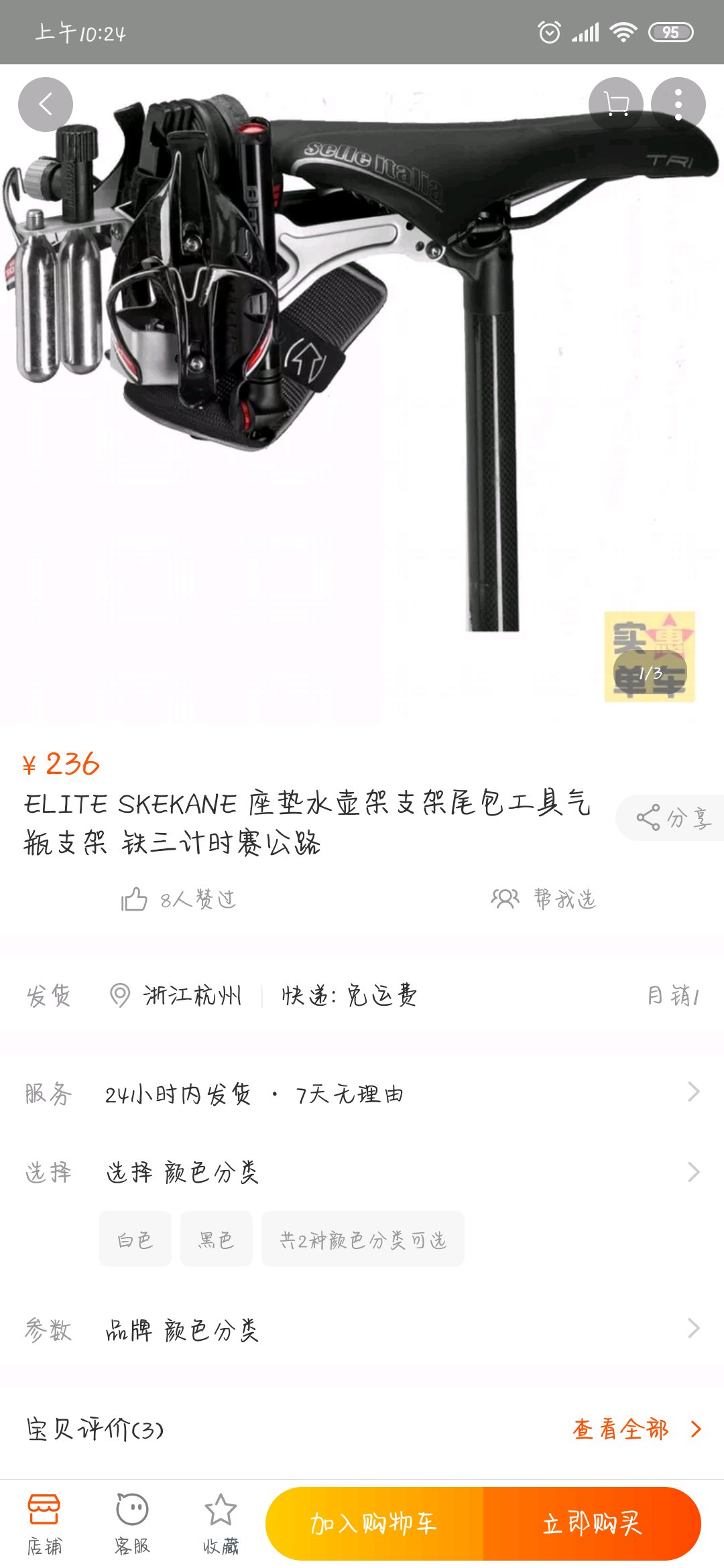
Task: Open the three-dot overflow menu
Action: point(678,105)
